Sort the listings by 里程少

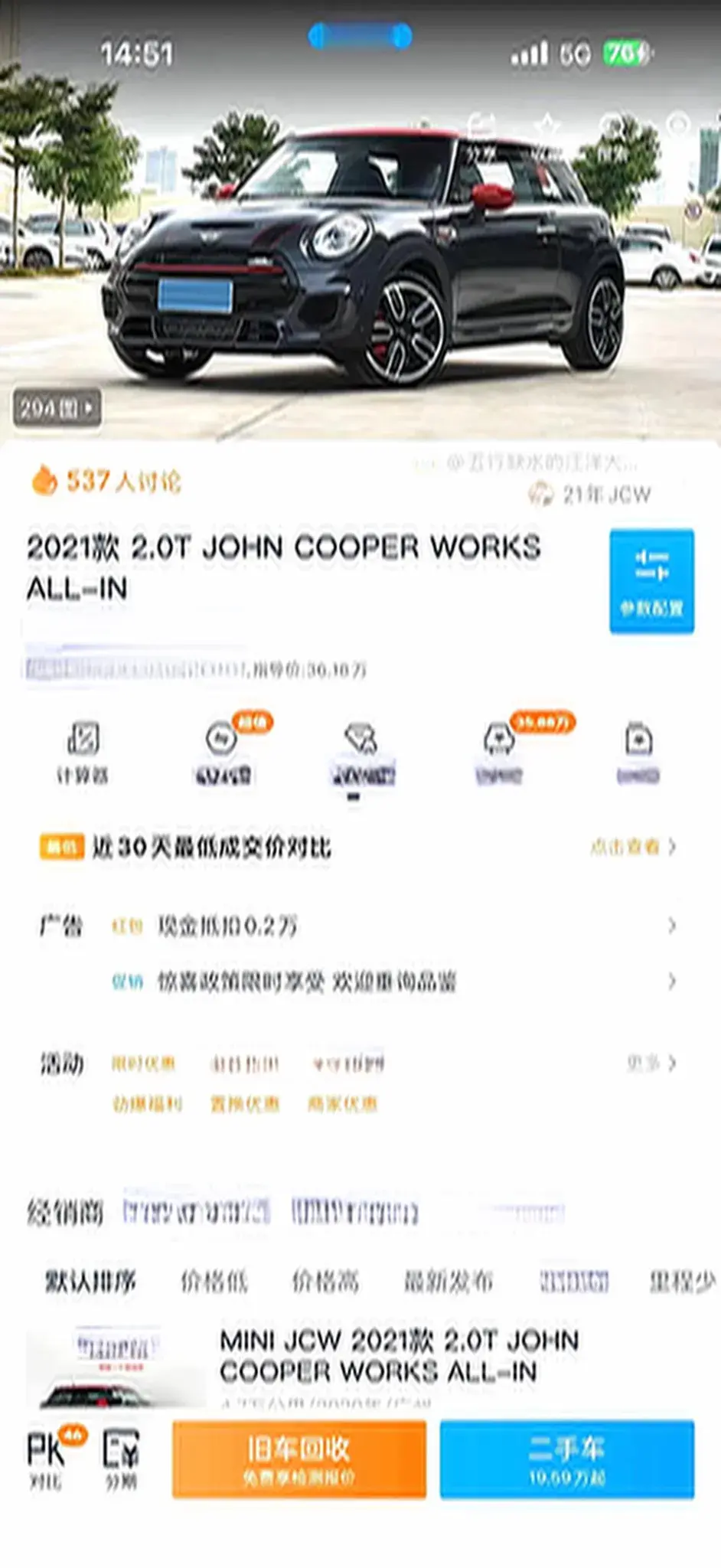click(x=681, y=1281)
